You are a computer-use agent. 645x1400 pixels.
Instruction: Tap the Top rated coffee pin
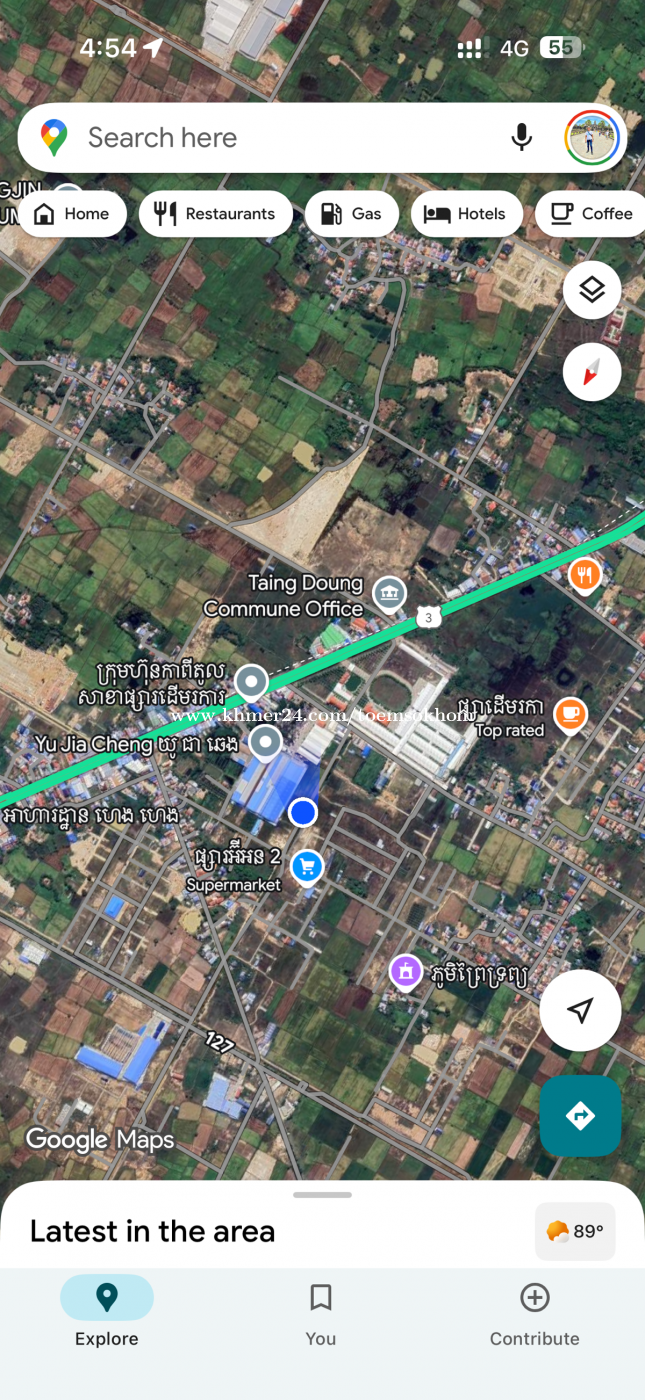(x=570, y=714)
